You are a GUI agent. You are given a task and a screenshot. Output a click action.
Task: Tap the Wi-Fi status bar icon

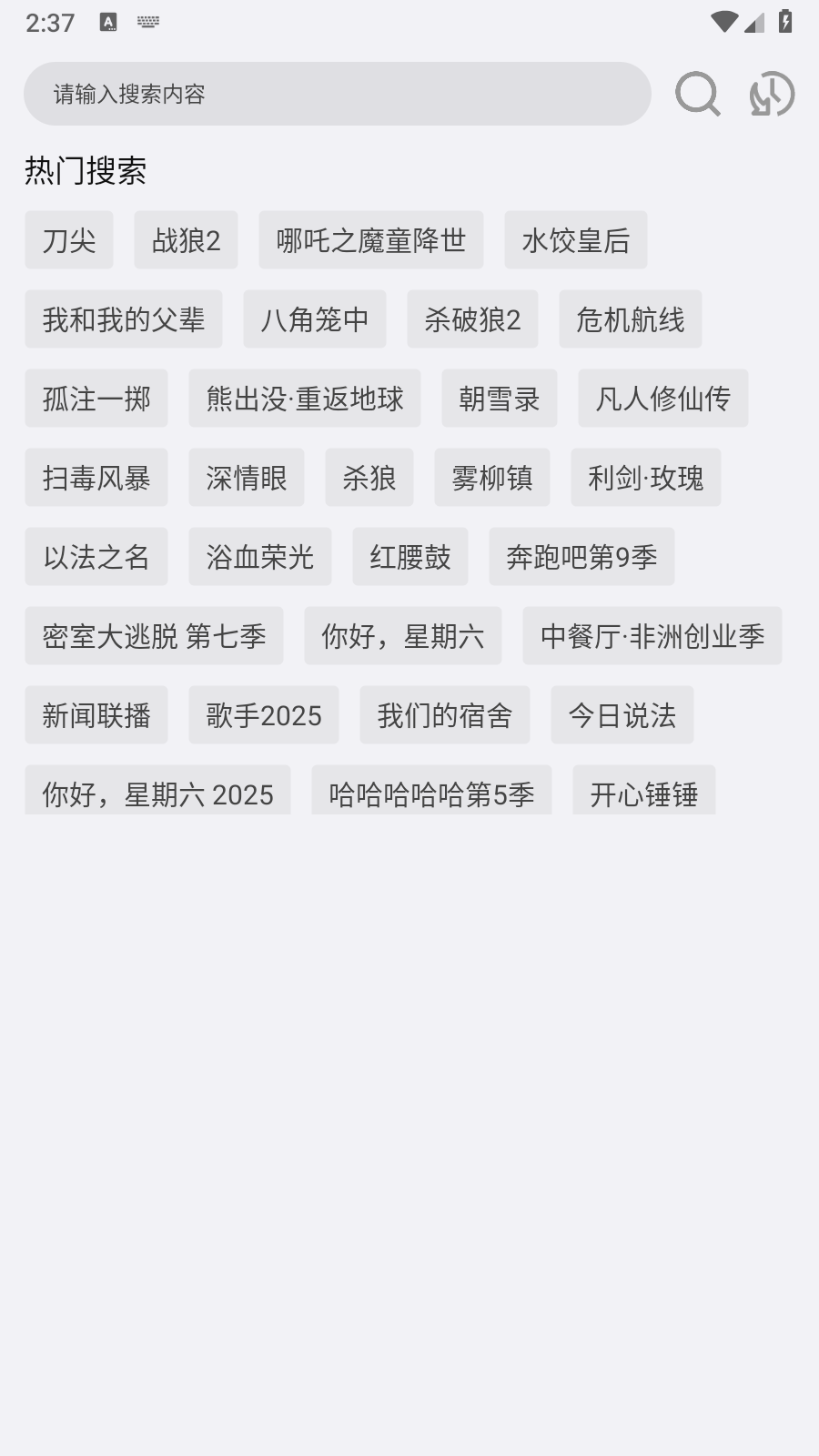[723, 21]
